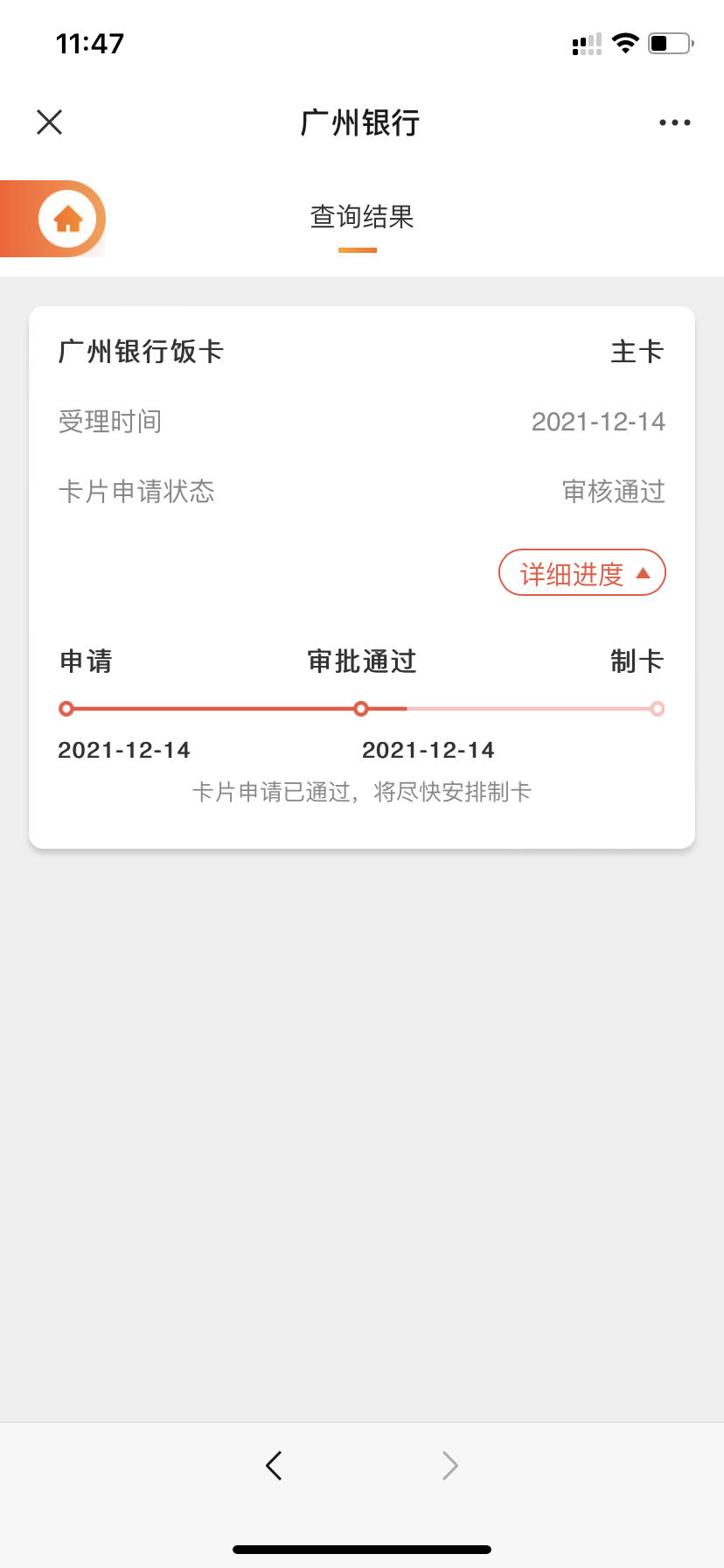The image size is (724, 1568).
Task: Close the 广州银行 web page
Action: pyautogui.click(x=50, y=122)
